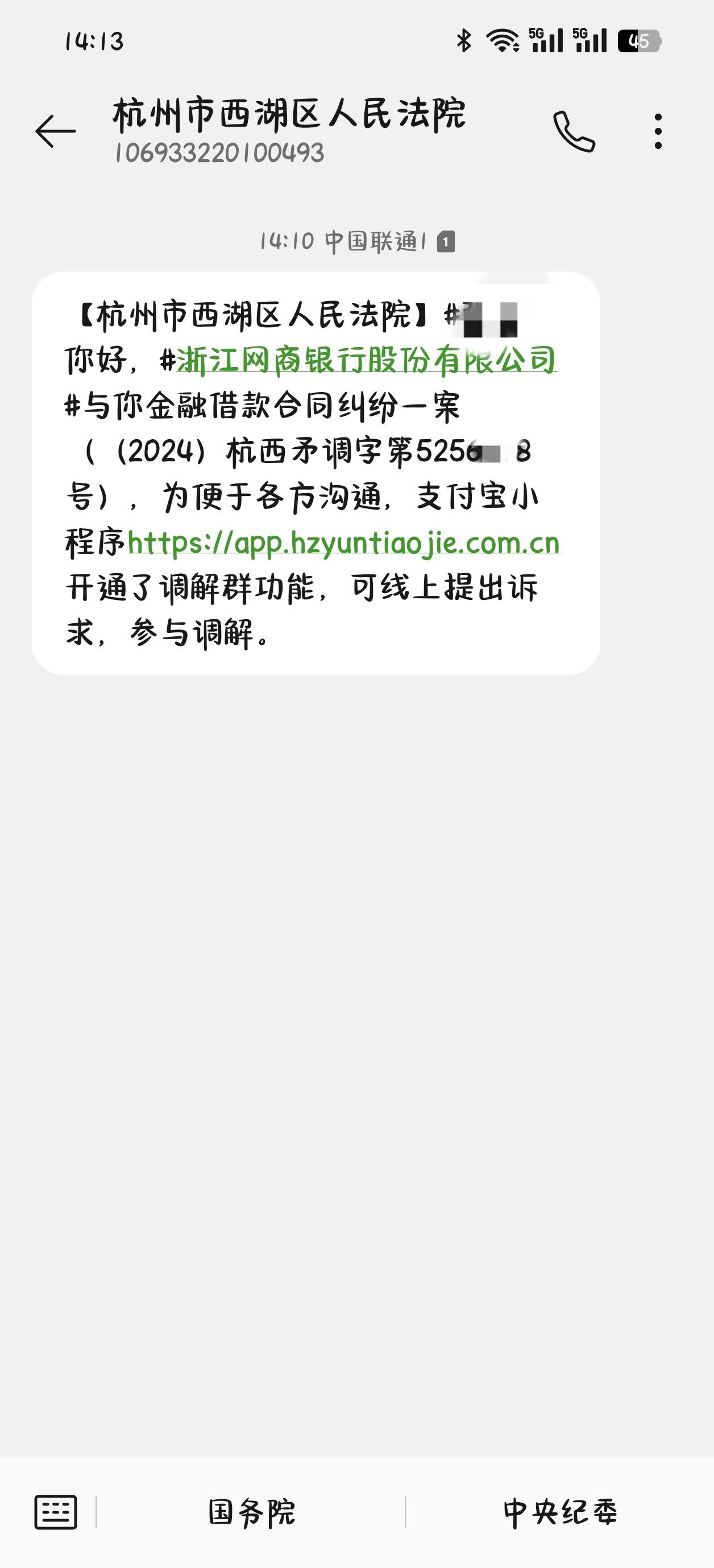
Task: Open the 中央纪委 menu
Action: click(x=560, y=1512)
